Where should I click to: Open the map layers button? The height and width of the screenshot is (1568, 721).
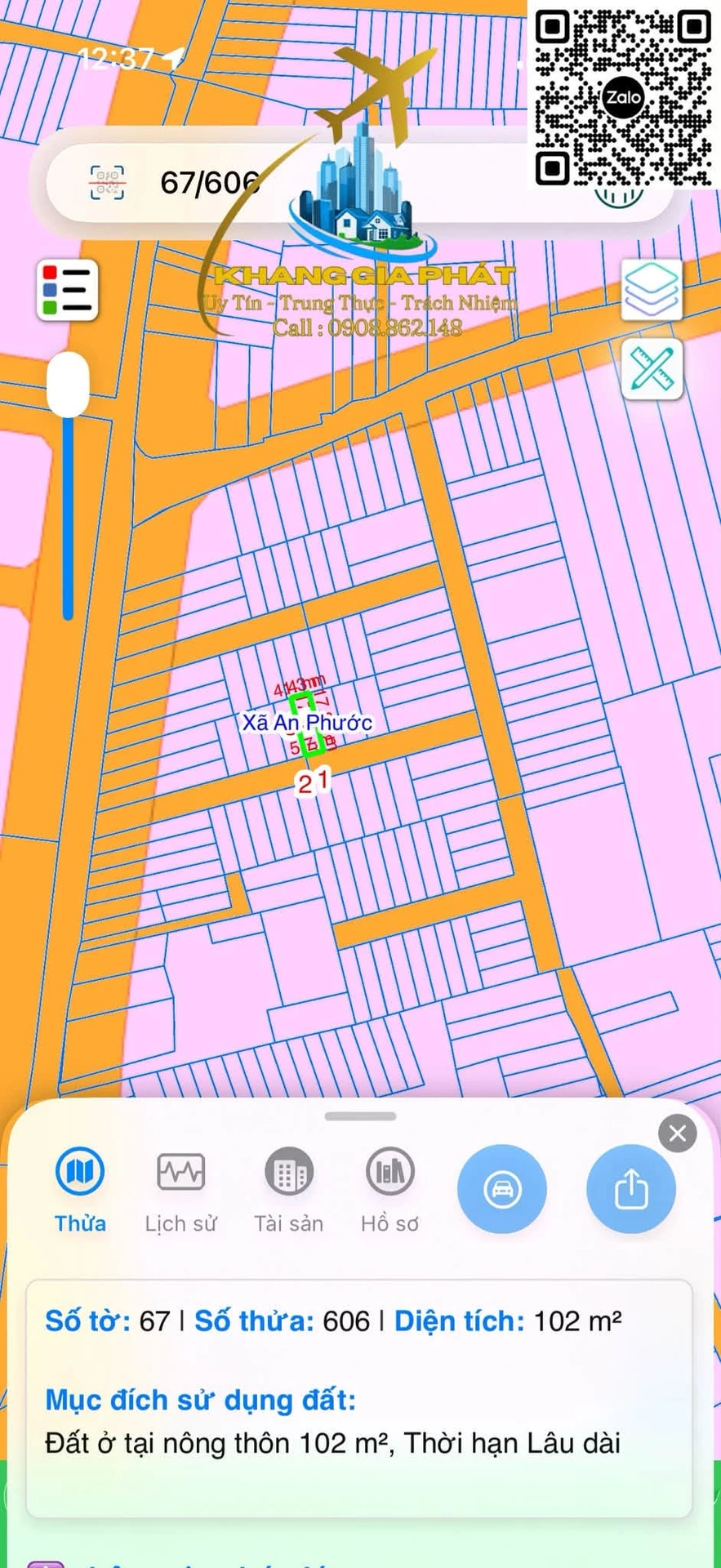[x=651, y=290]
